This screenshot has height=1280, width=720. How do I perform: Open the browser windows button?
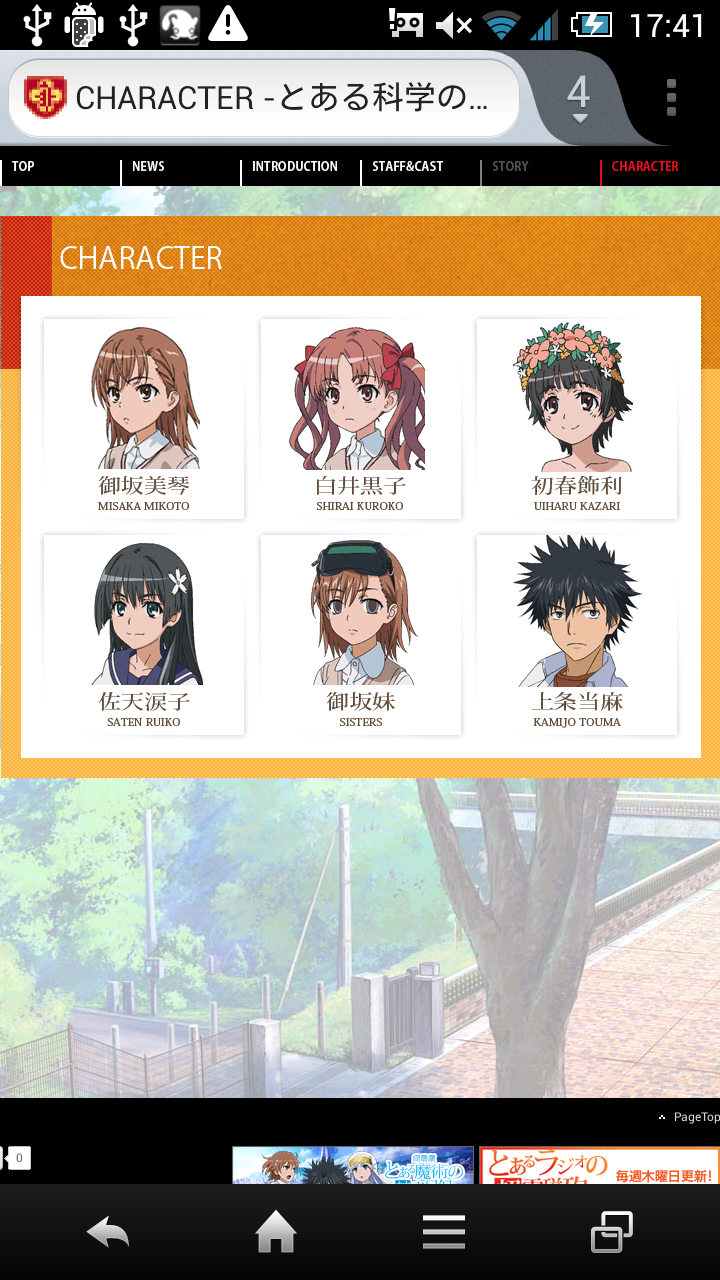click(611, 1232)
